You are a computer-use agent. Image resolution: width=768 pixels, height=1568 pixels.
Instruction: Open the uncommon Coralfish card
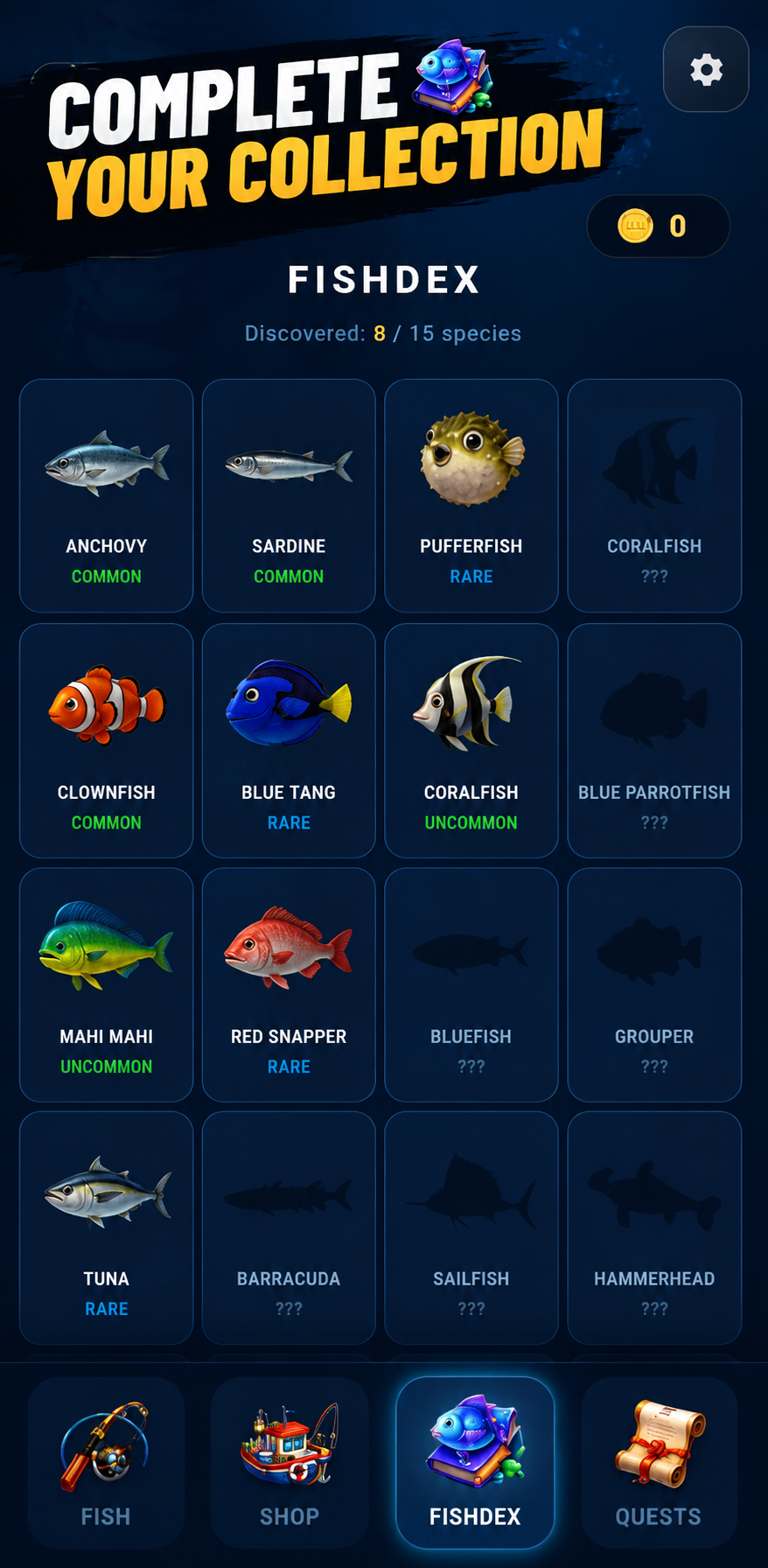[471, 740]
